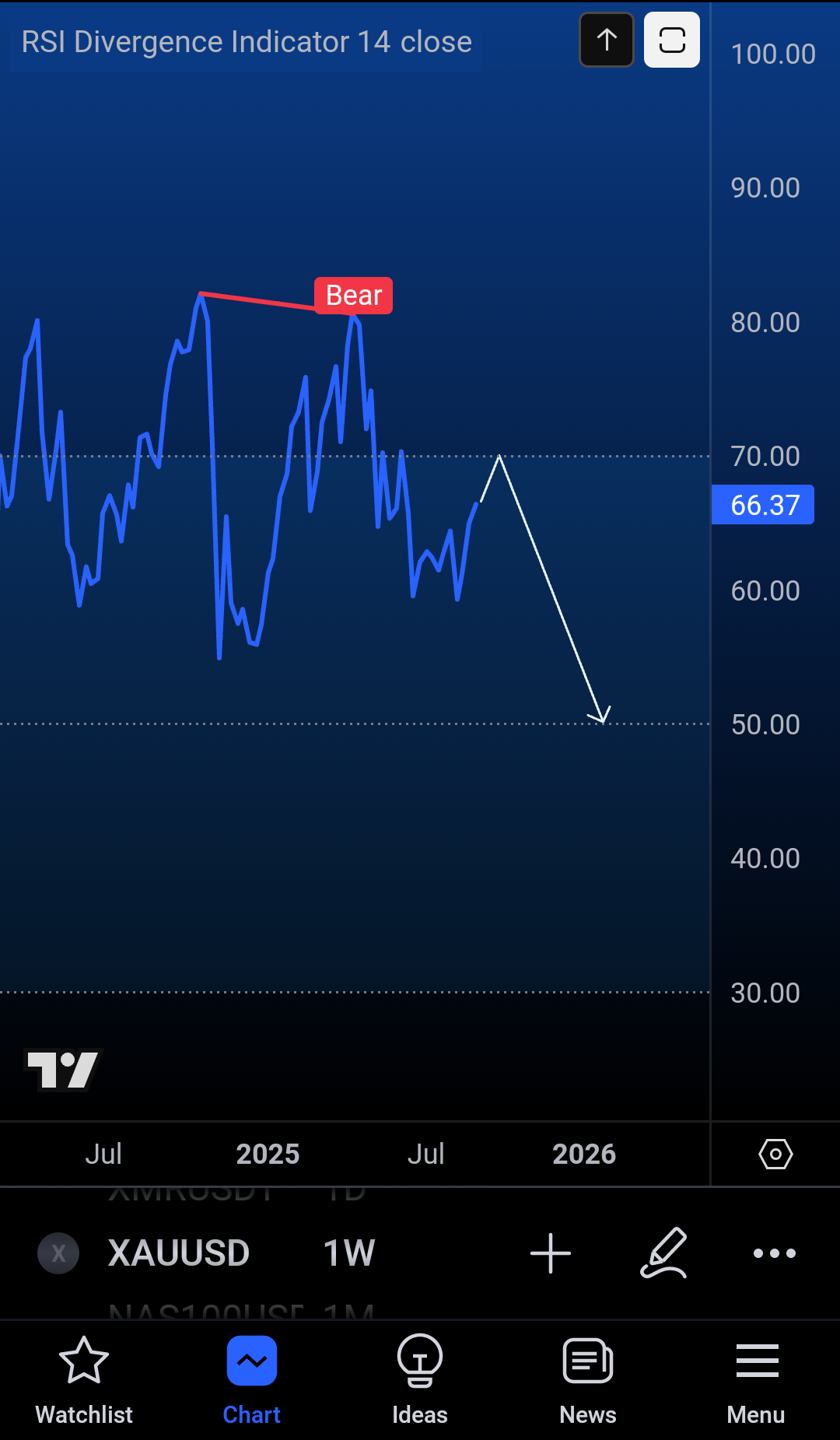Open the RSI Divergence Indicator legend
Viewport: 840px width, 1440px height.
[x=246, y=42]
